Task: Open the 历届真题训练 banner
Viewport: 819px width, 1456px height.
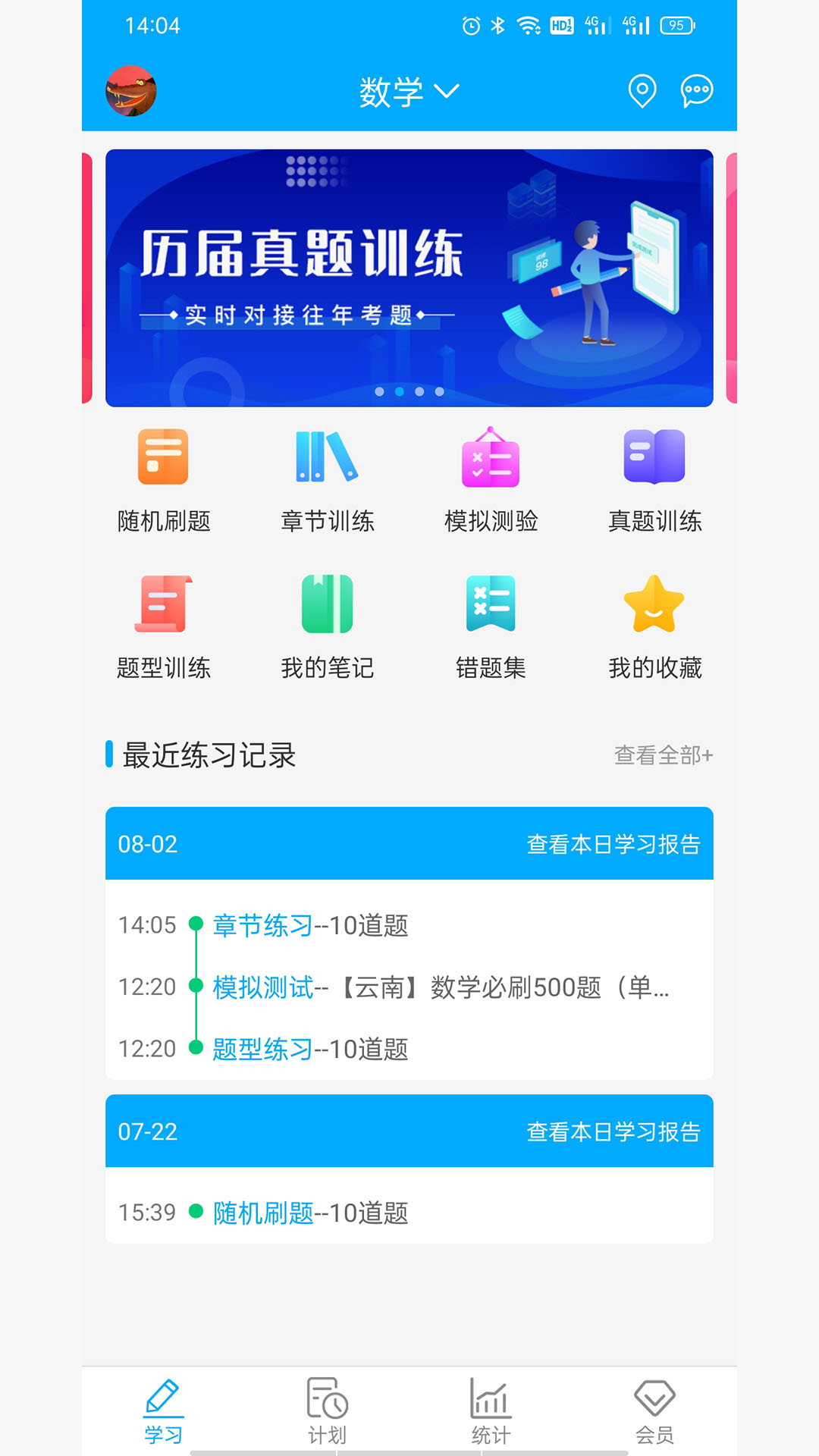Action: click(409, 278)
